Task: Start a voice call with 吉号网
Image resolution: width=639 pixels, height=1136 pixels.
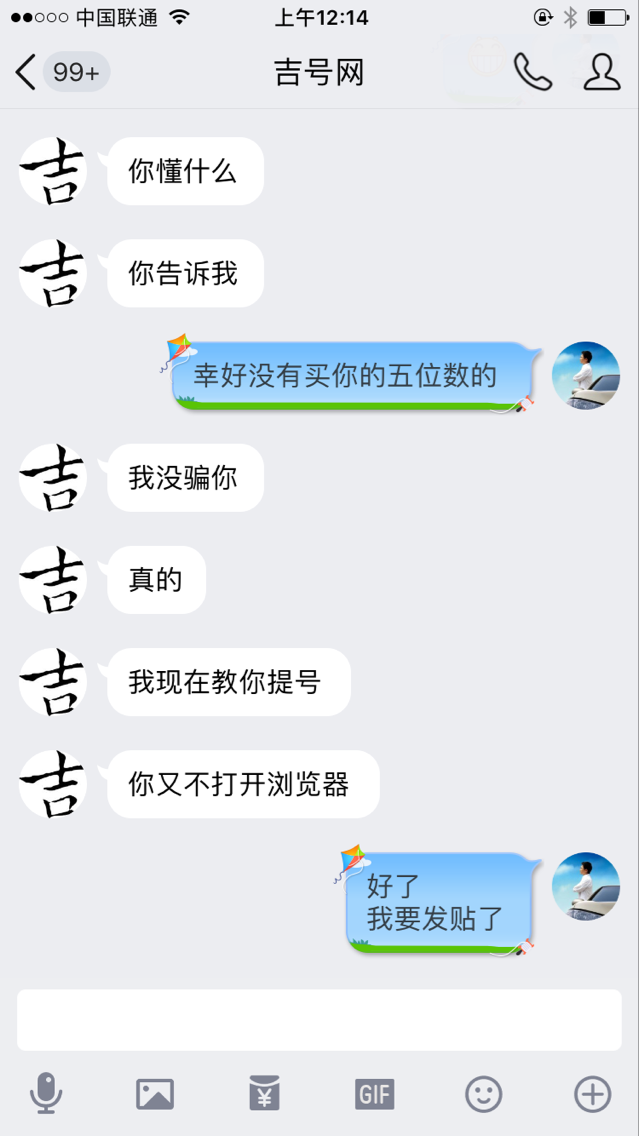Action: 532,73
